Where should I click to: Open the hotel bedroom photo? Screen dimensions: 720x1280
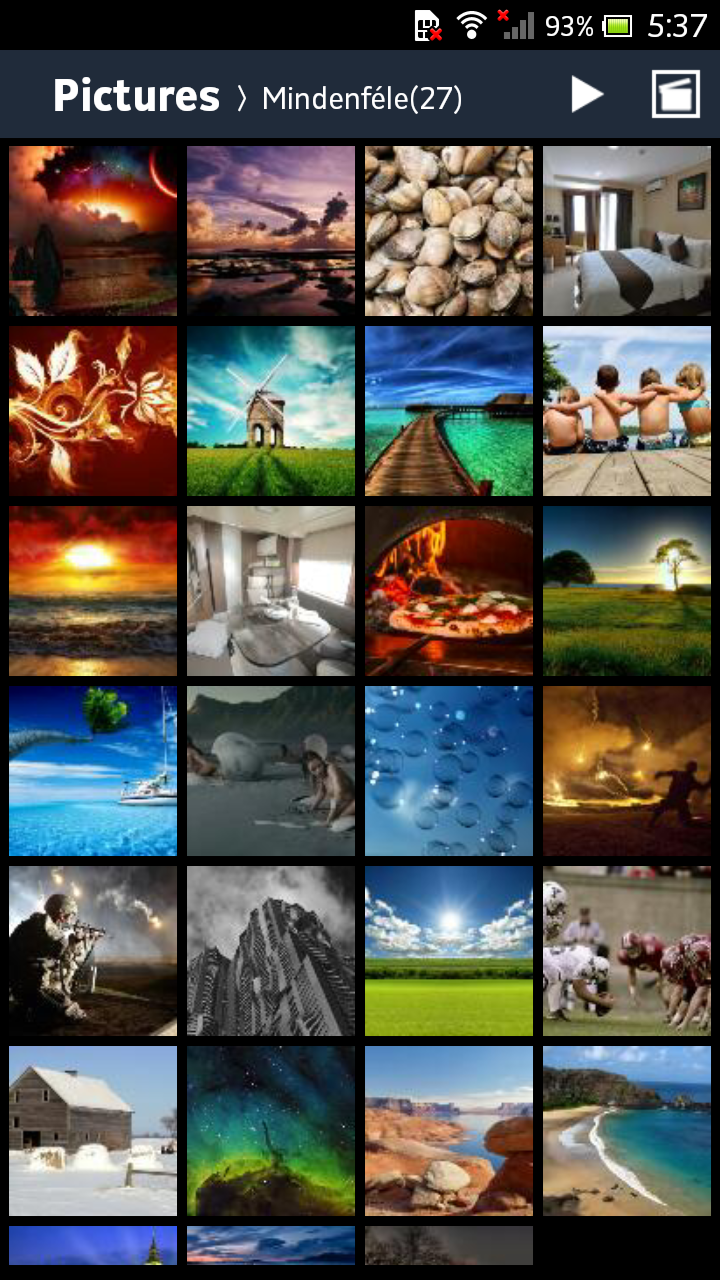pyautogui.click(x=627, y=231)
